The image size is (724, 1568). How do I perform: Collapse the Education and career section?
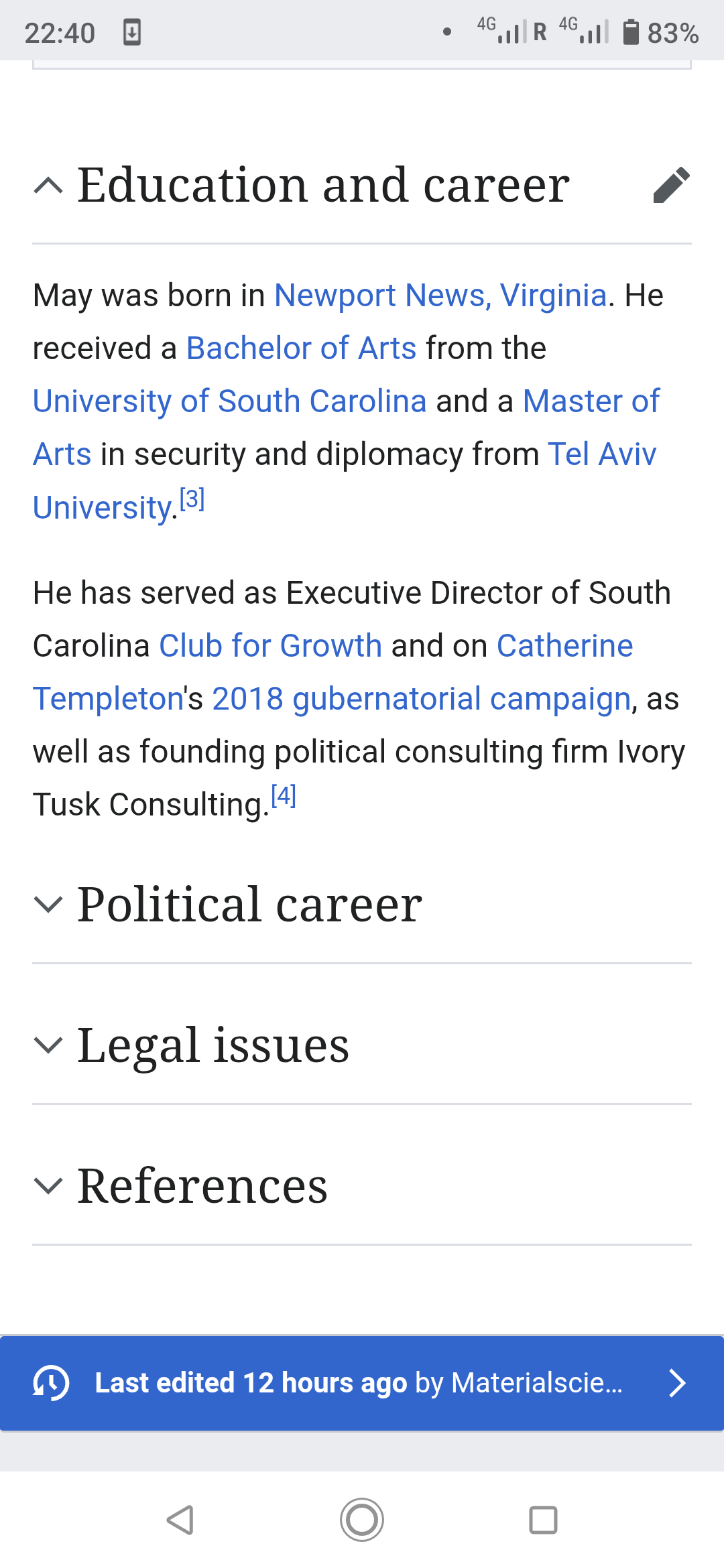48,185
